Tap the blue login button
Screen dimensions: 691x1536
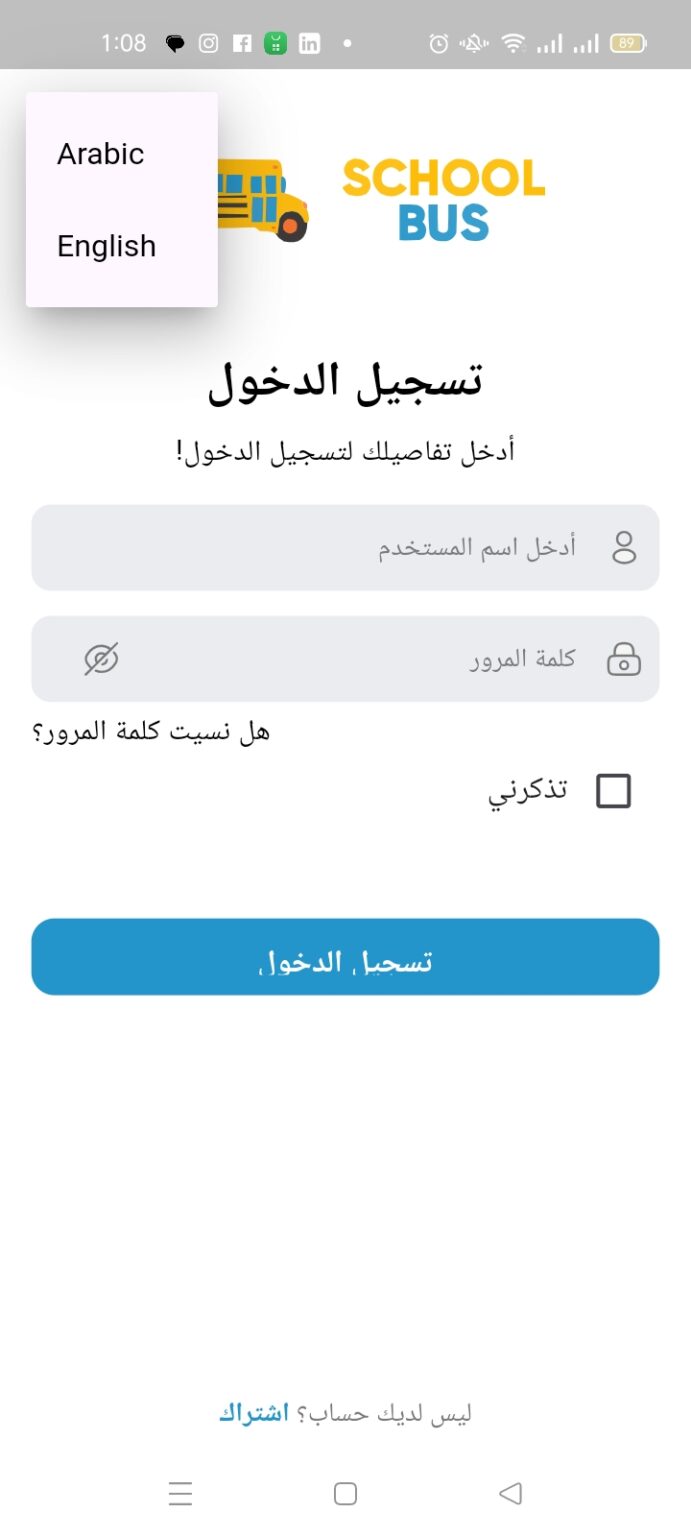(345, 957)
